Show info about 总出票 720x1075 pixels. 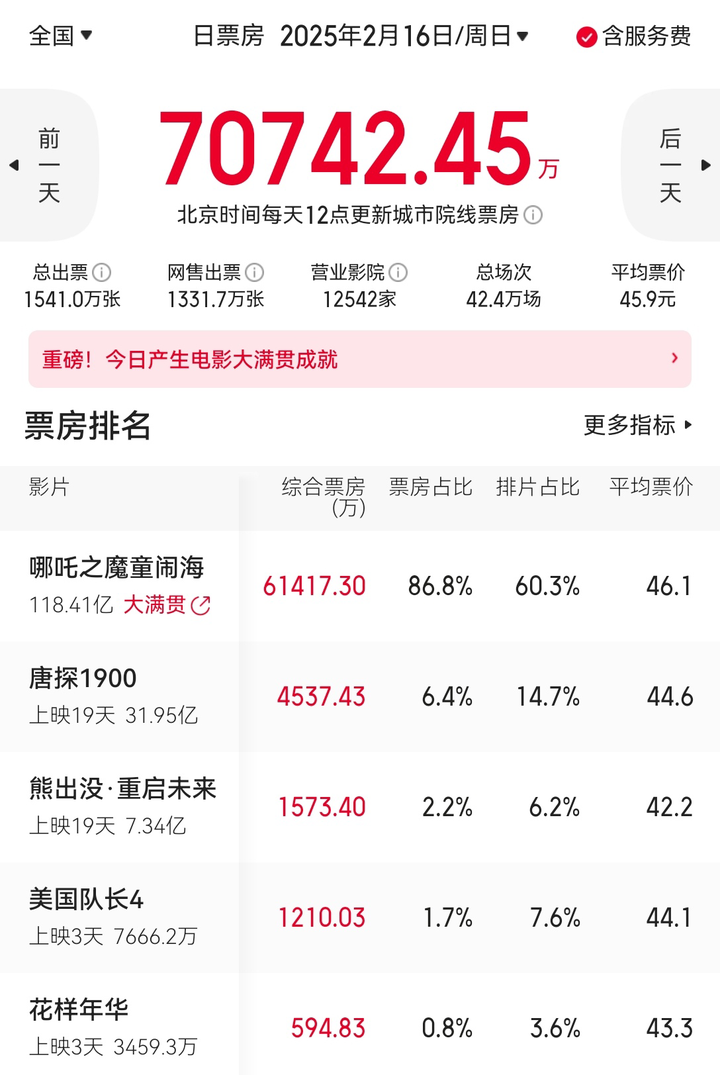(x=102, y=272)
